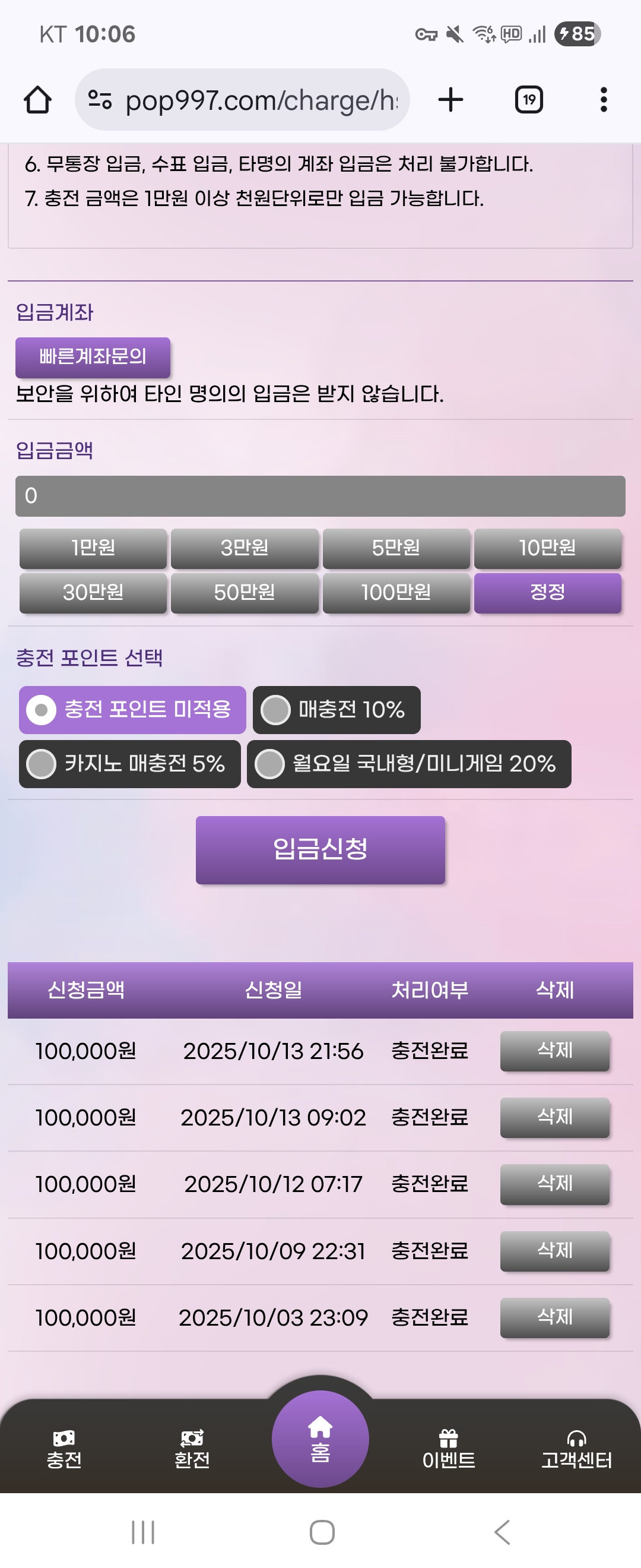Delete the 2025/10/13 21:56 record
Viewport: 641px width, 1568px height.
click(x=554, y=1051)
